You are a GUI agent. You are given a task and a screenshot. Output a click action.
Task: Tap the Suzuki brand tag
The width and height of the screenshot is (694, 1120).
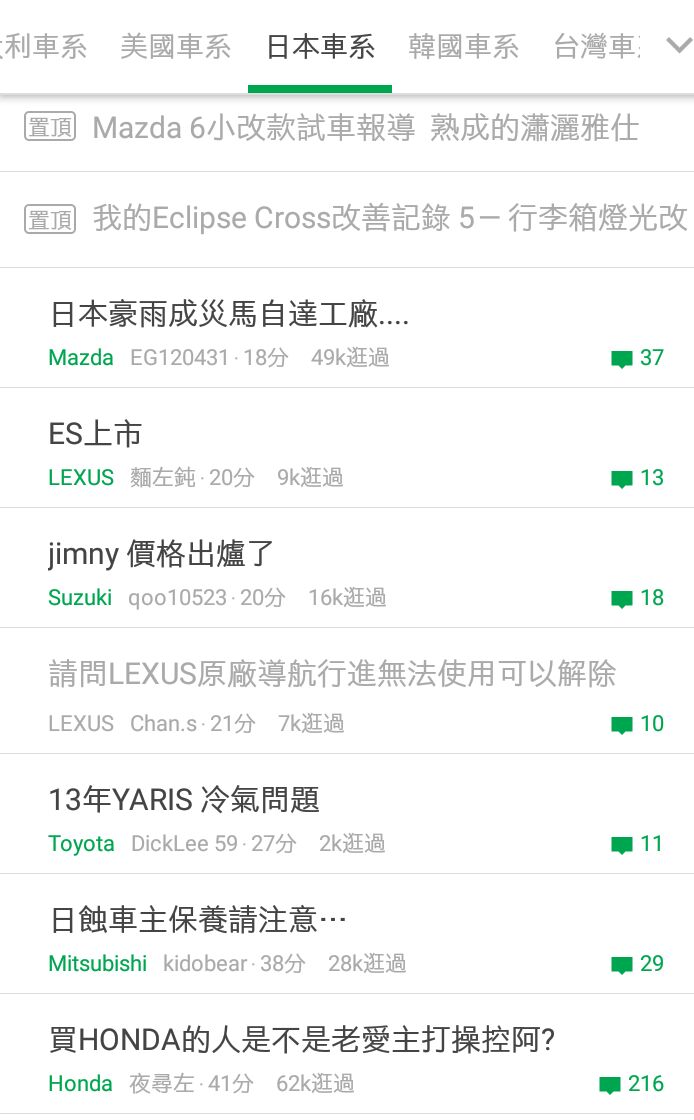[x=80, y=597]
